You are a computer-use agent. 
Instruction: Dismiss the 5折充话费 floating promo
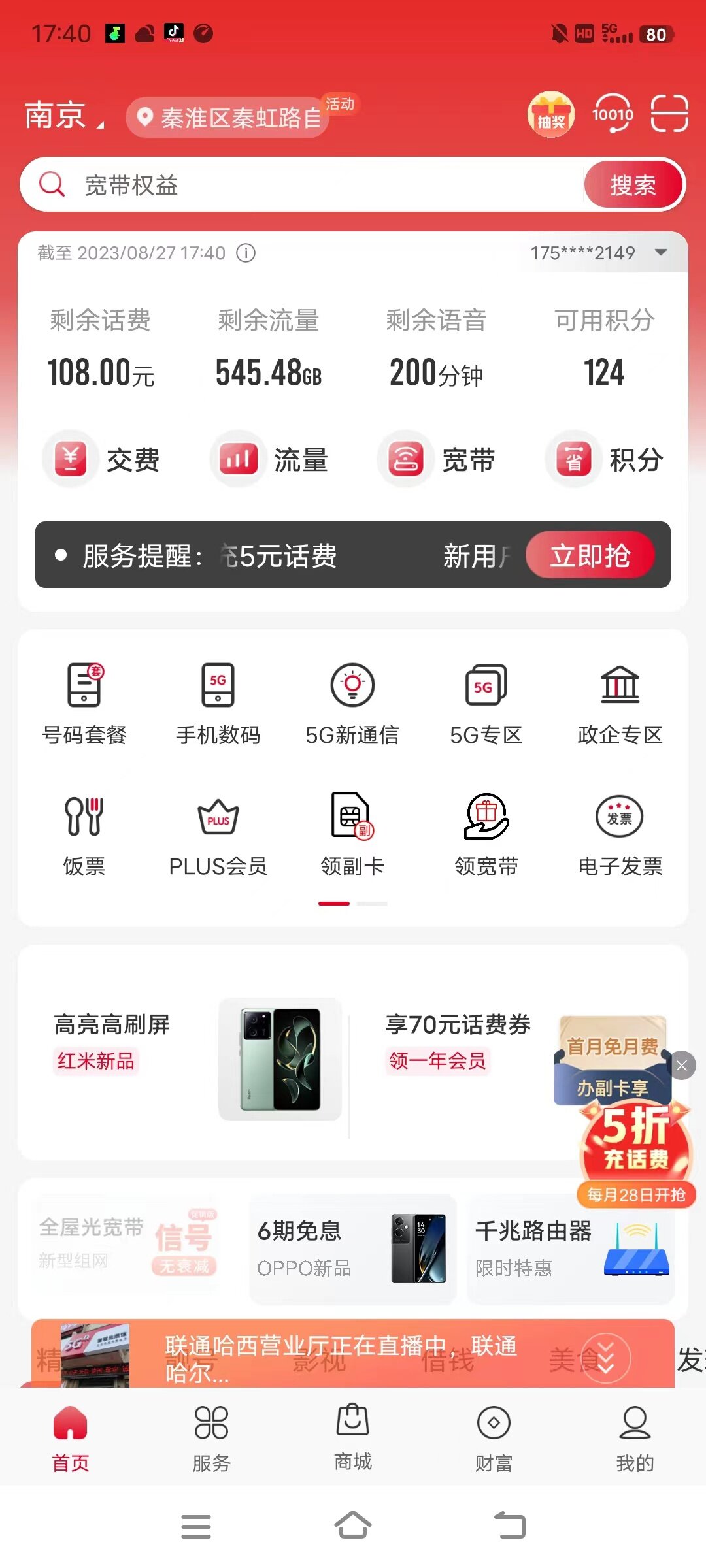tap(682, 1066)
